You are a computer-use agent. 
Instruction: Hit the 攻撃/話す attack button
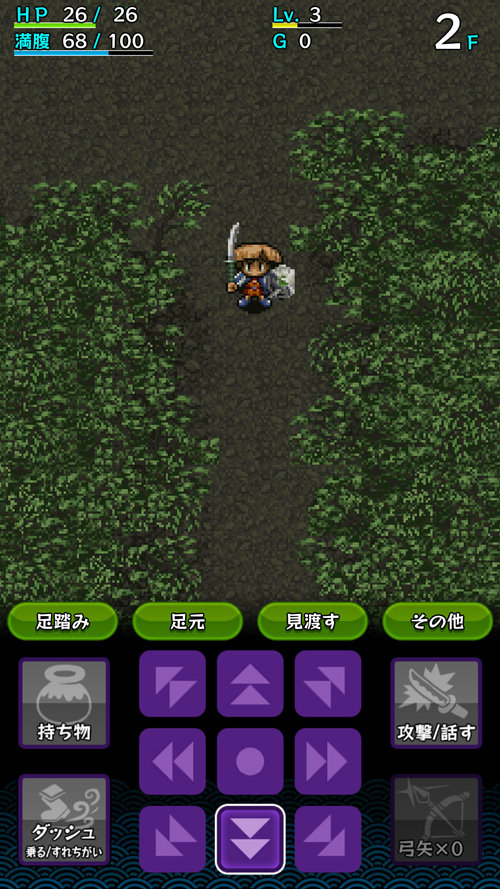(436, 703)
